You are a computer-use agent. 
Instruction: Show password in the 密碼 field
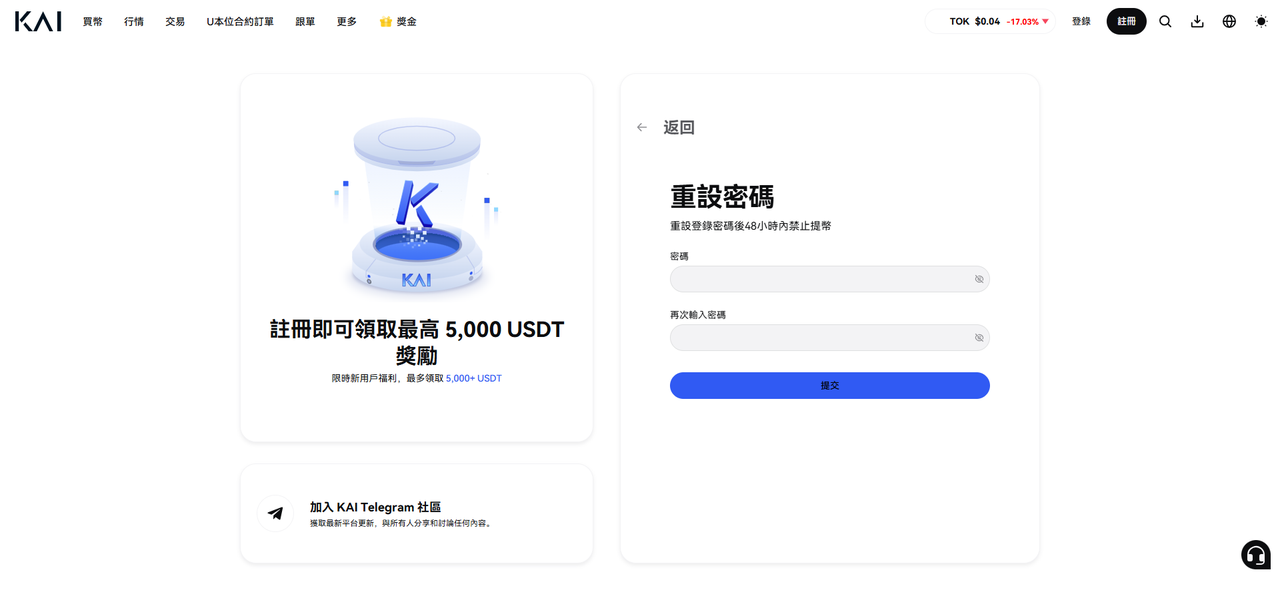[979, 279]
